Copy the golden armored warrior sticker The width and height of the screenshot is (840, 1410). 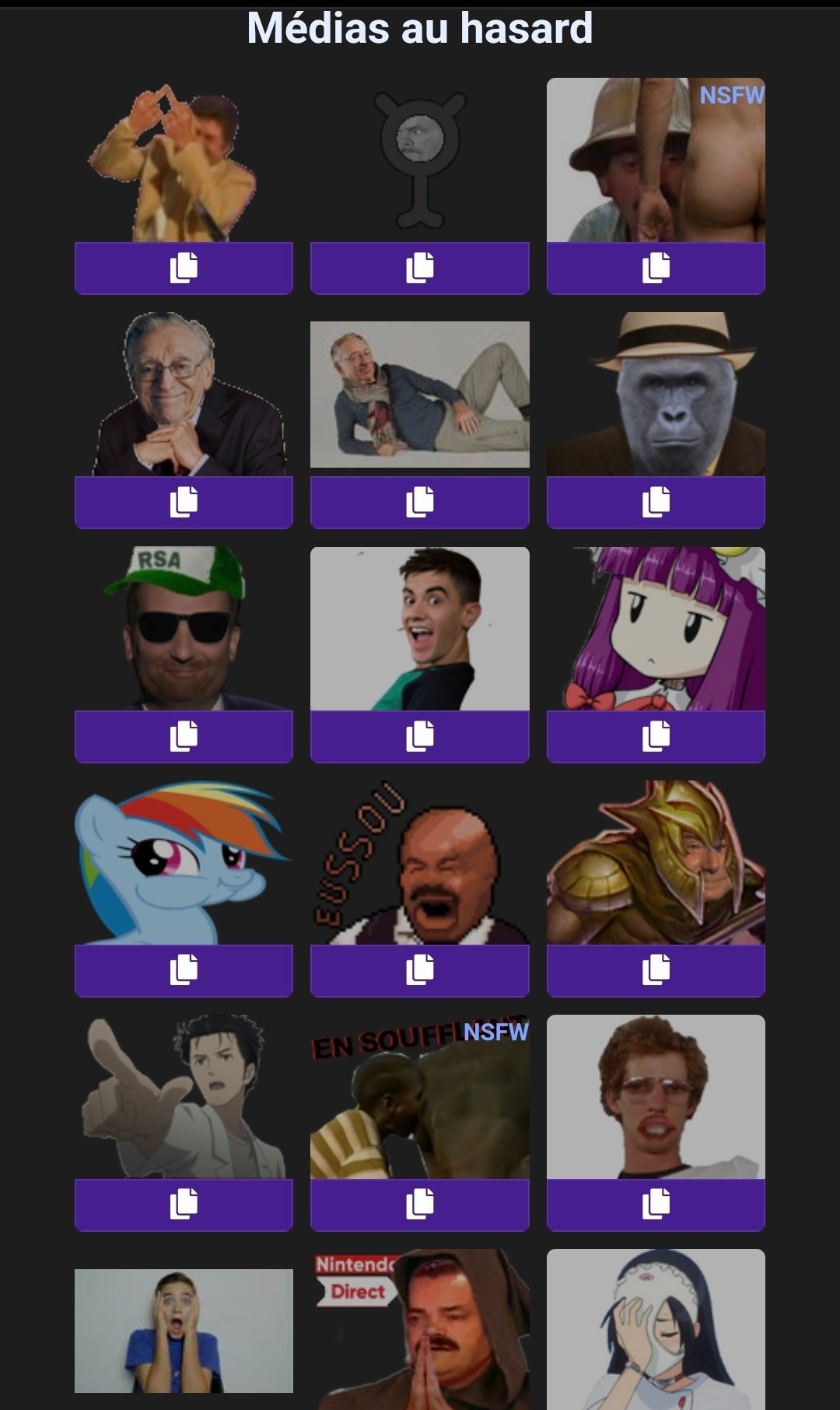coord(656,970)
